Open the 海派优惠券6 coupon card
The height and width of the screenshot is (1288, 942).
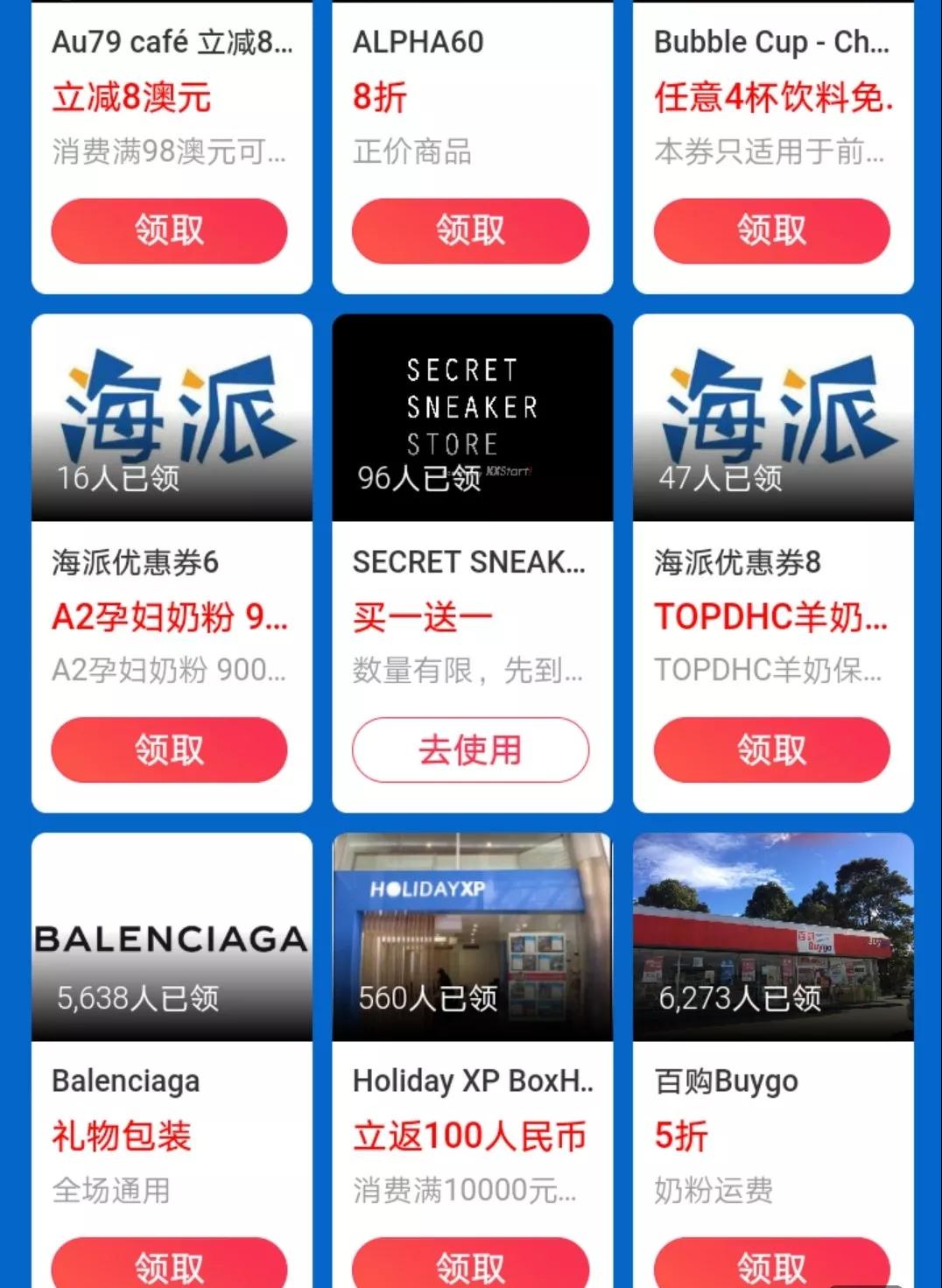coord(172,417)
